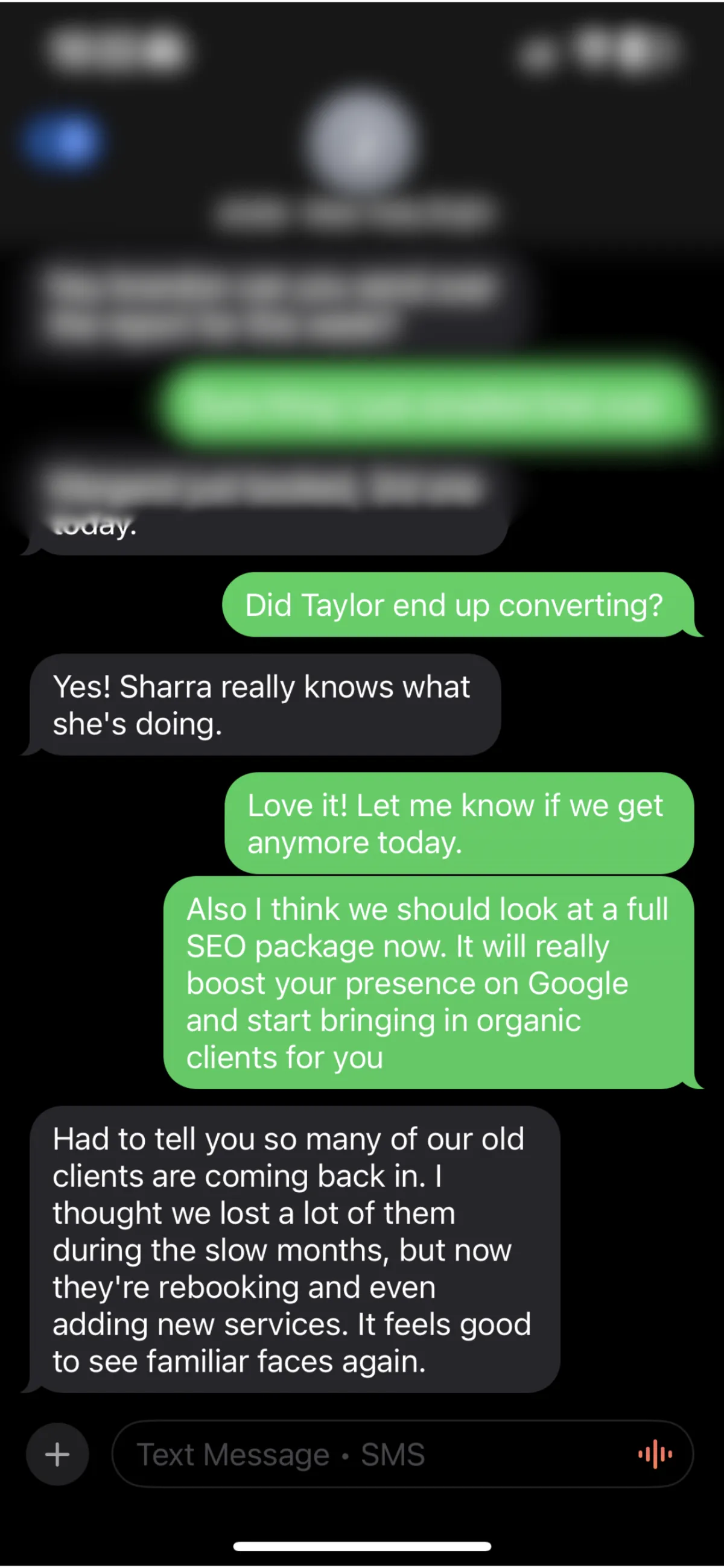Open contact details via the avatar
Viewport: 724px width, 1568px height.
click(361, 141)
